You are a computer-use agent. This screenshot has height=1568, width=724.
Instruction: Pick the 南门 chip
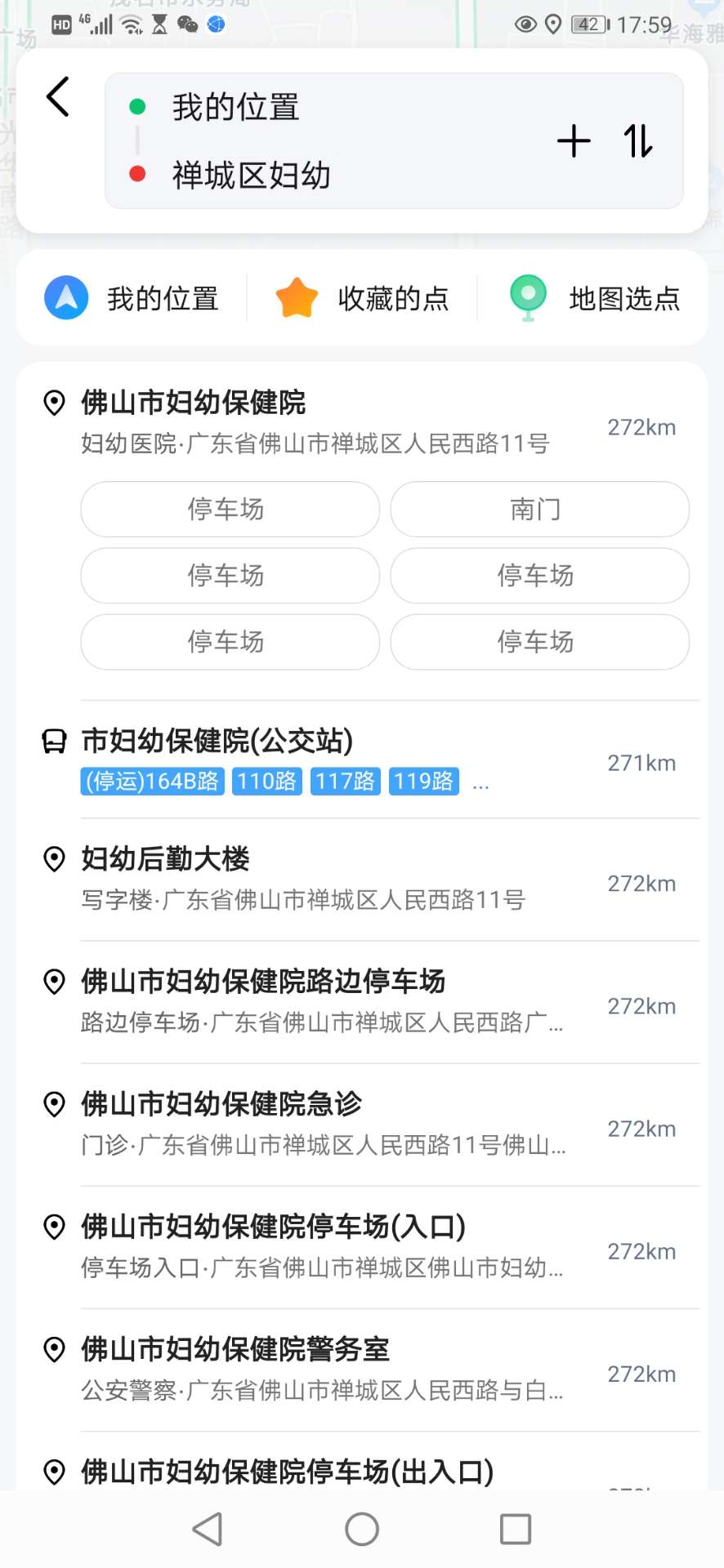[x=539, y=510]
